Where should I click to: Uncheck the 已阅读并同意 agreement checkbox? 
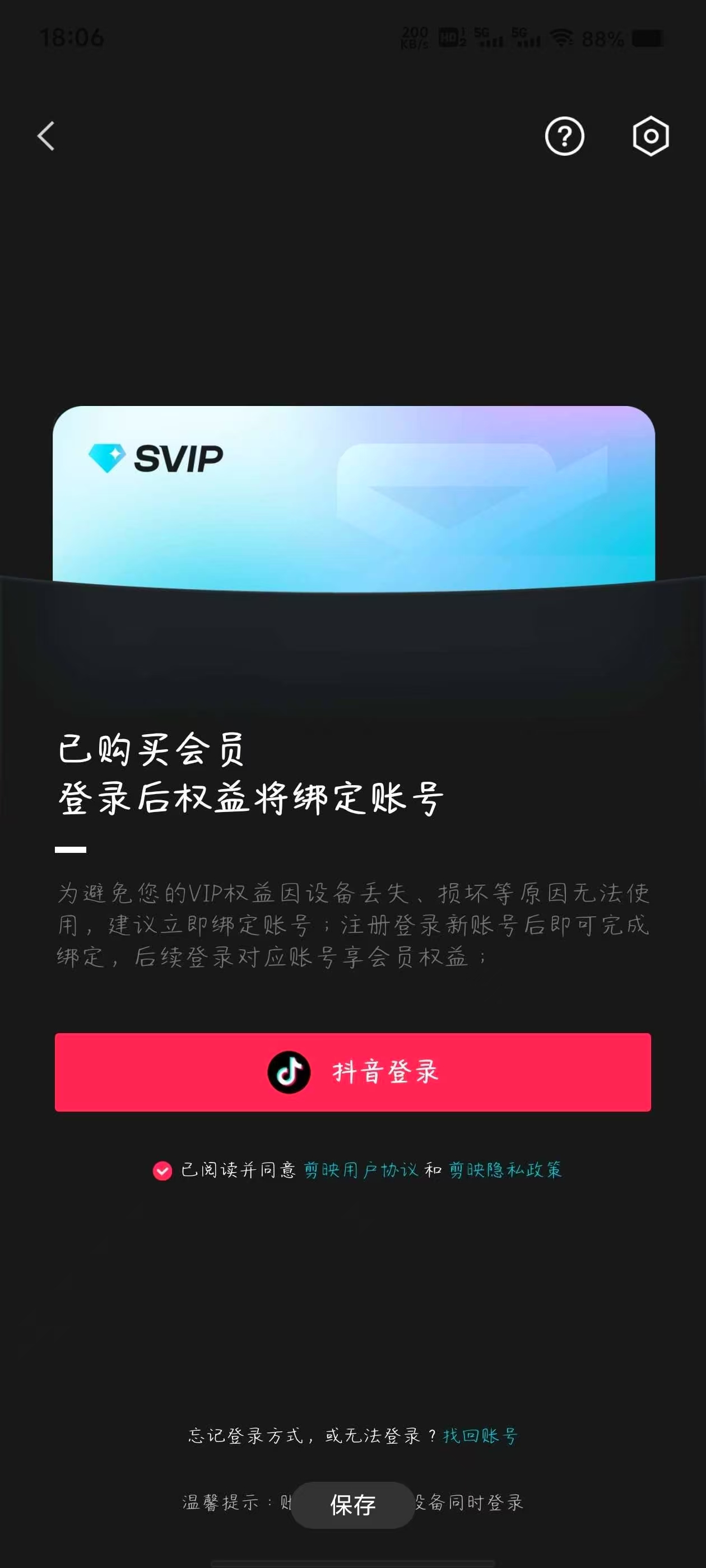tap(162, 1170)
